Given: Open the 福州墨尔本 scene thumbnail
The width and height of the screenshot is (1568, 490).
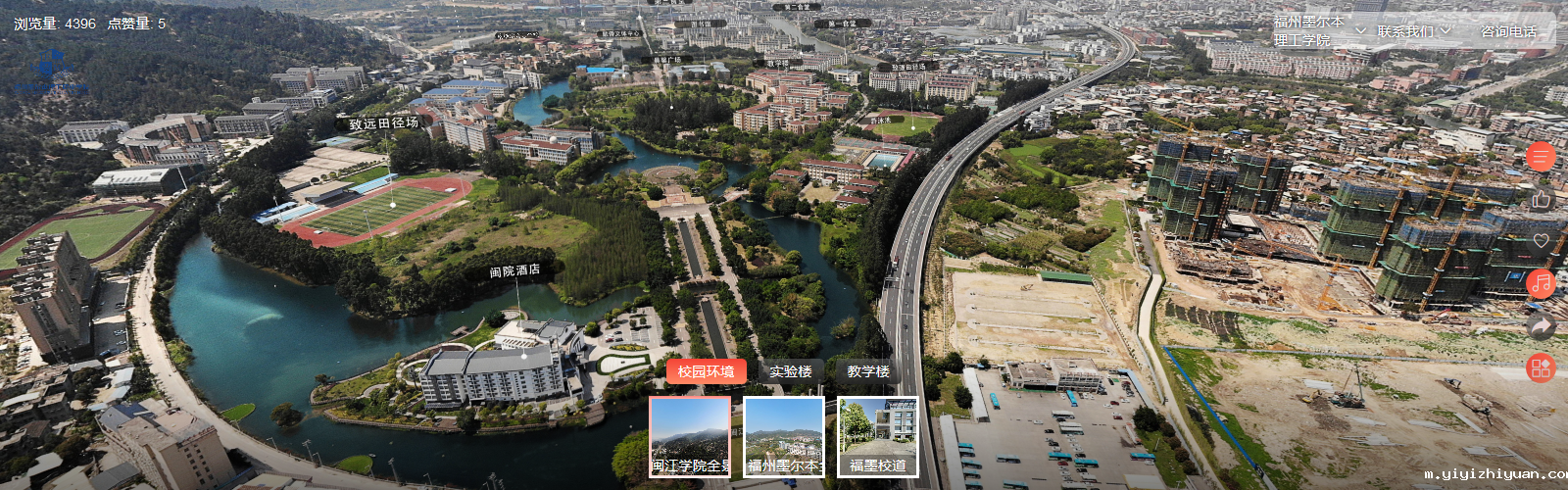Looking at the screenshot, I should [783, 437].
